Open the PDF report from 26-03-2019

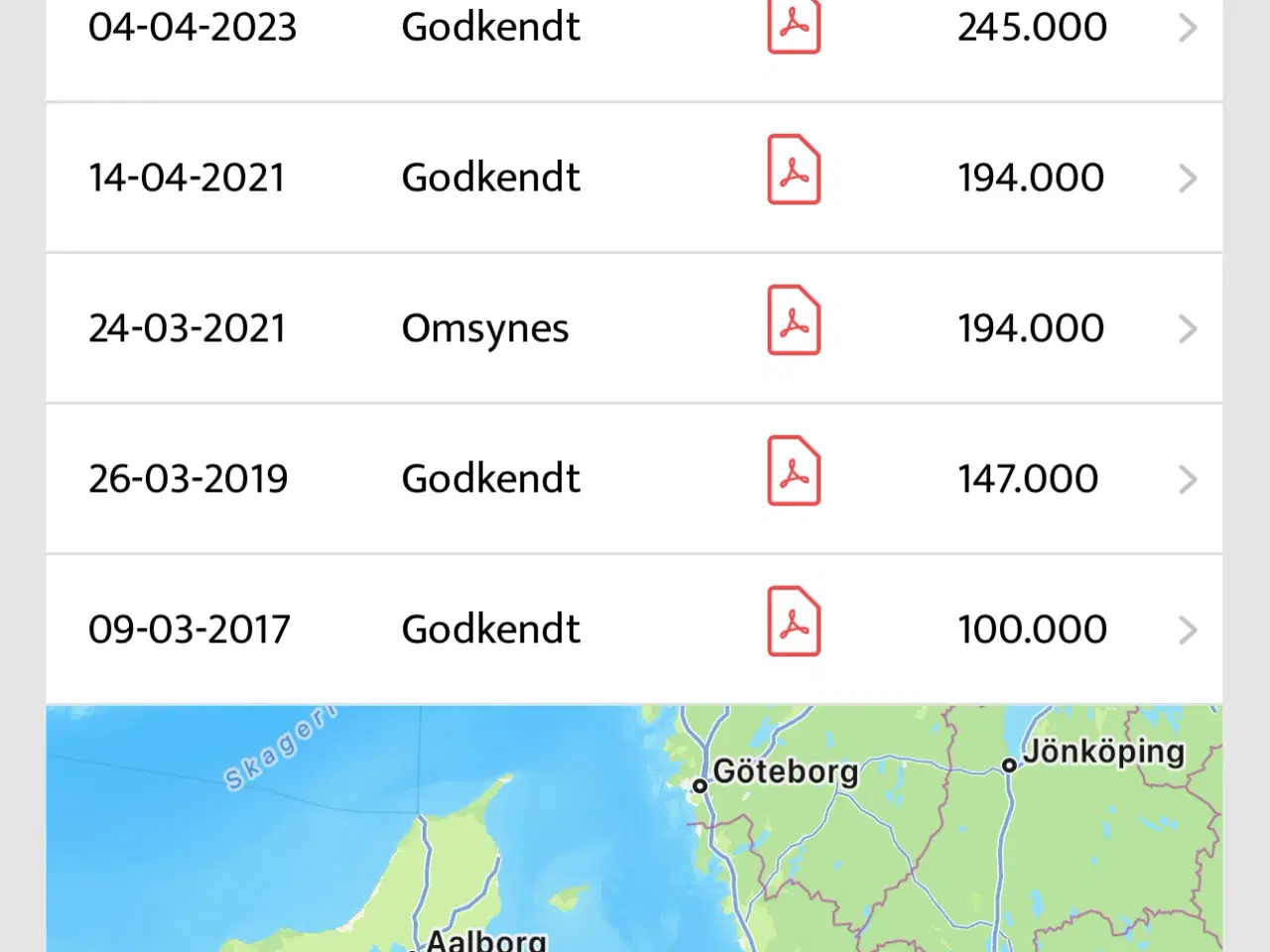[x=794, y=472]
